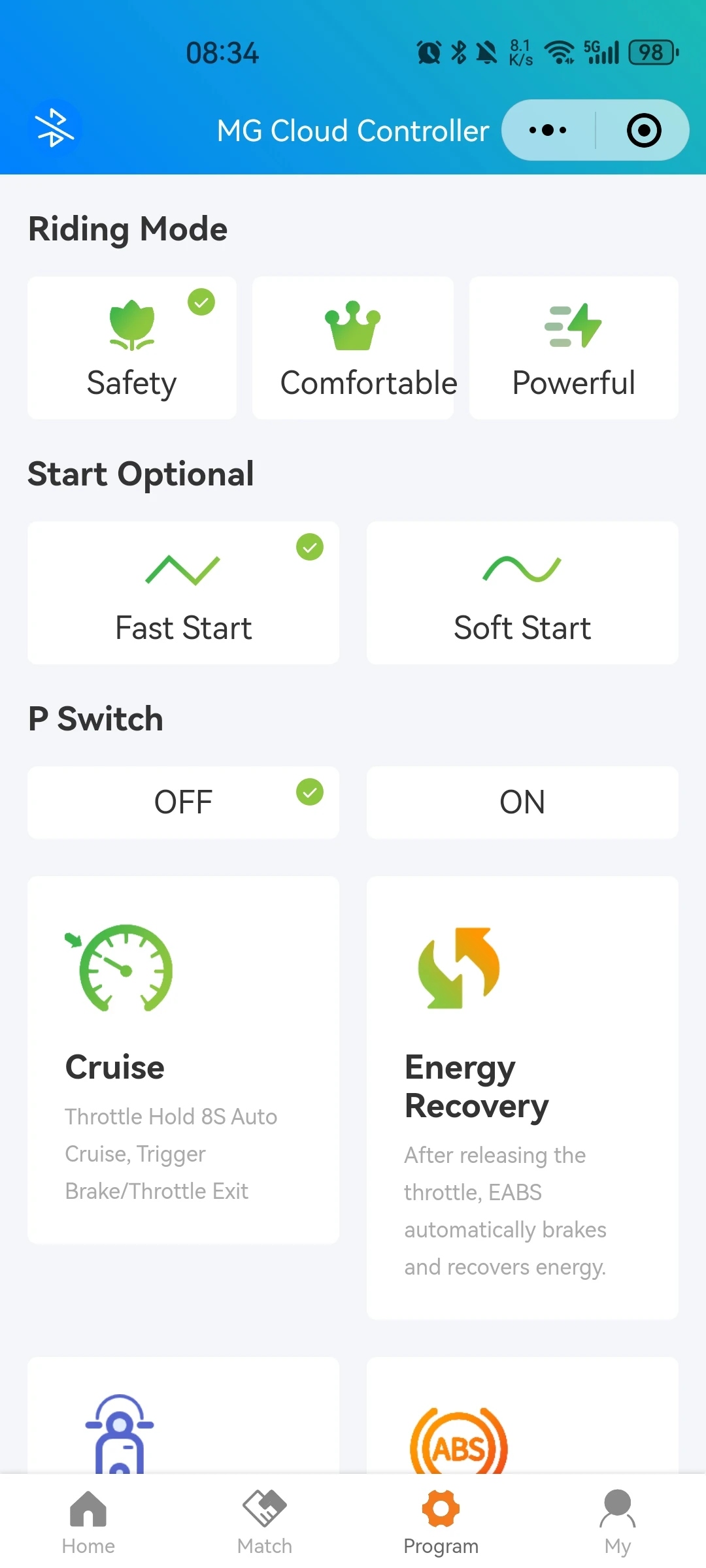
Task: Open the Energy Recovery card
Action: pos(522,1098)
